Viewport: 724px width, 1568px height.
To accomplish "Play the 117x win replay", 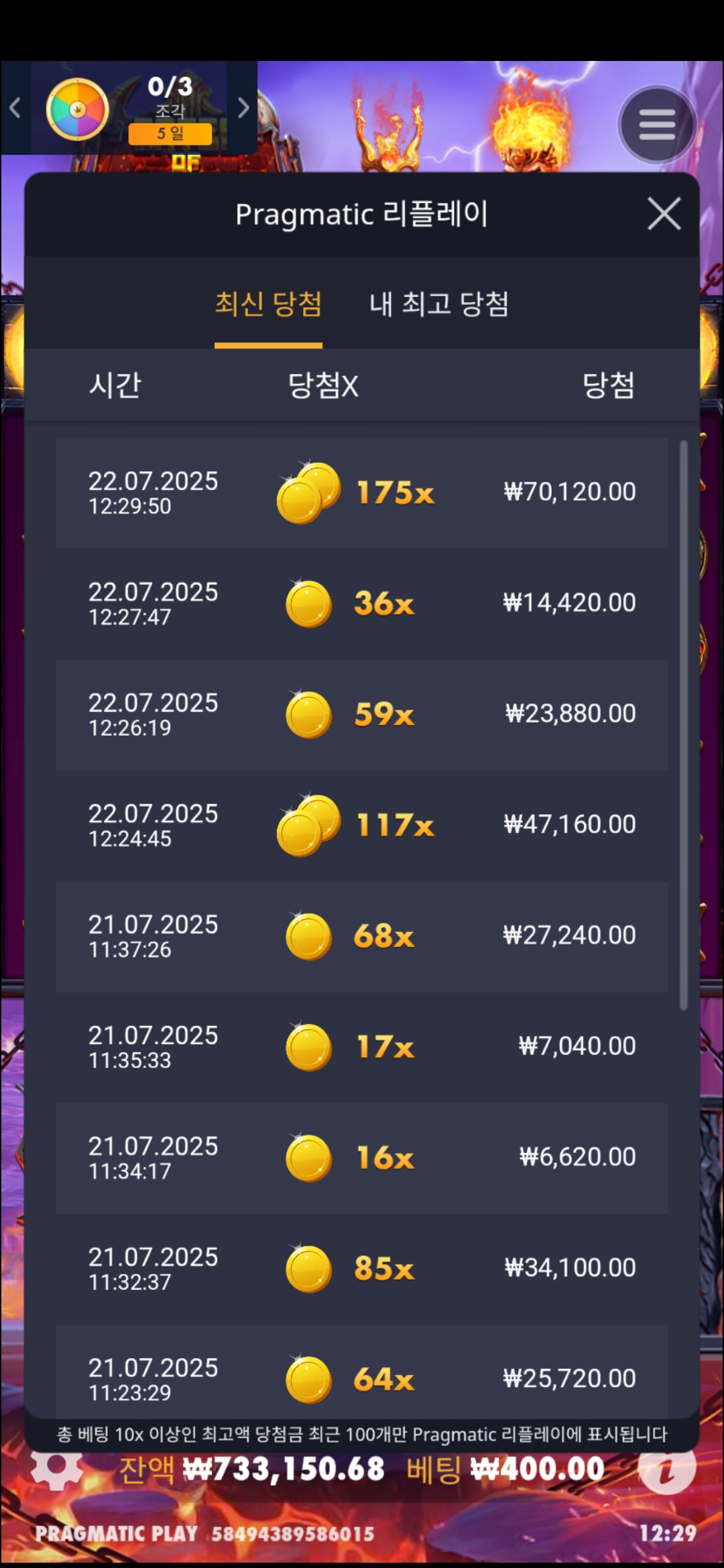I will pyautogui.click(x=362, y=826).
